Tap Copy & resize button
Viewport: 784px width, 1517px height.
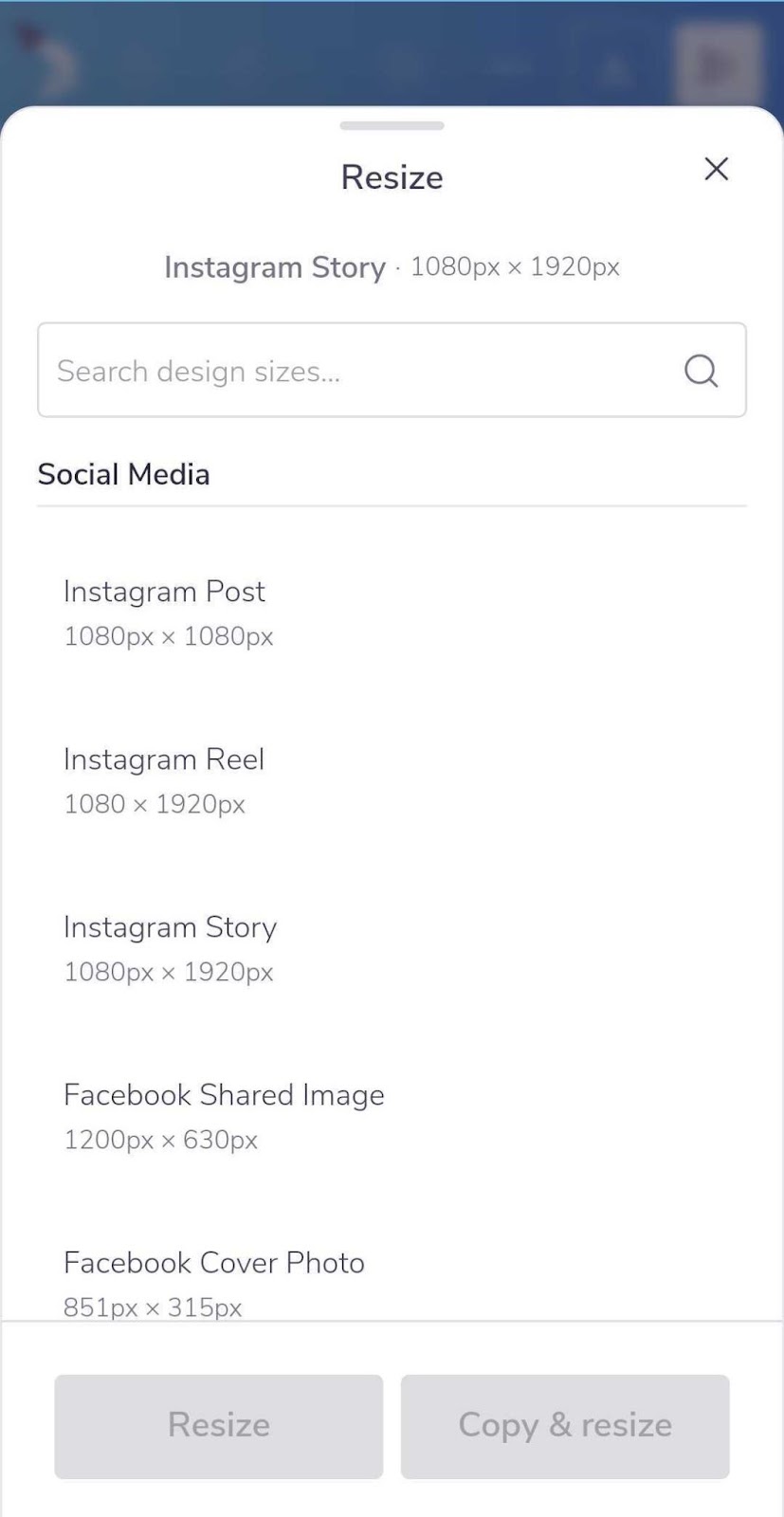point(565,1426)
